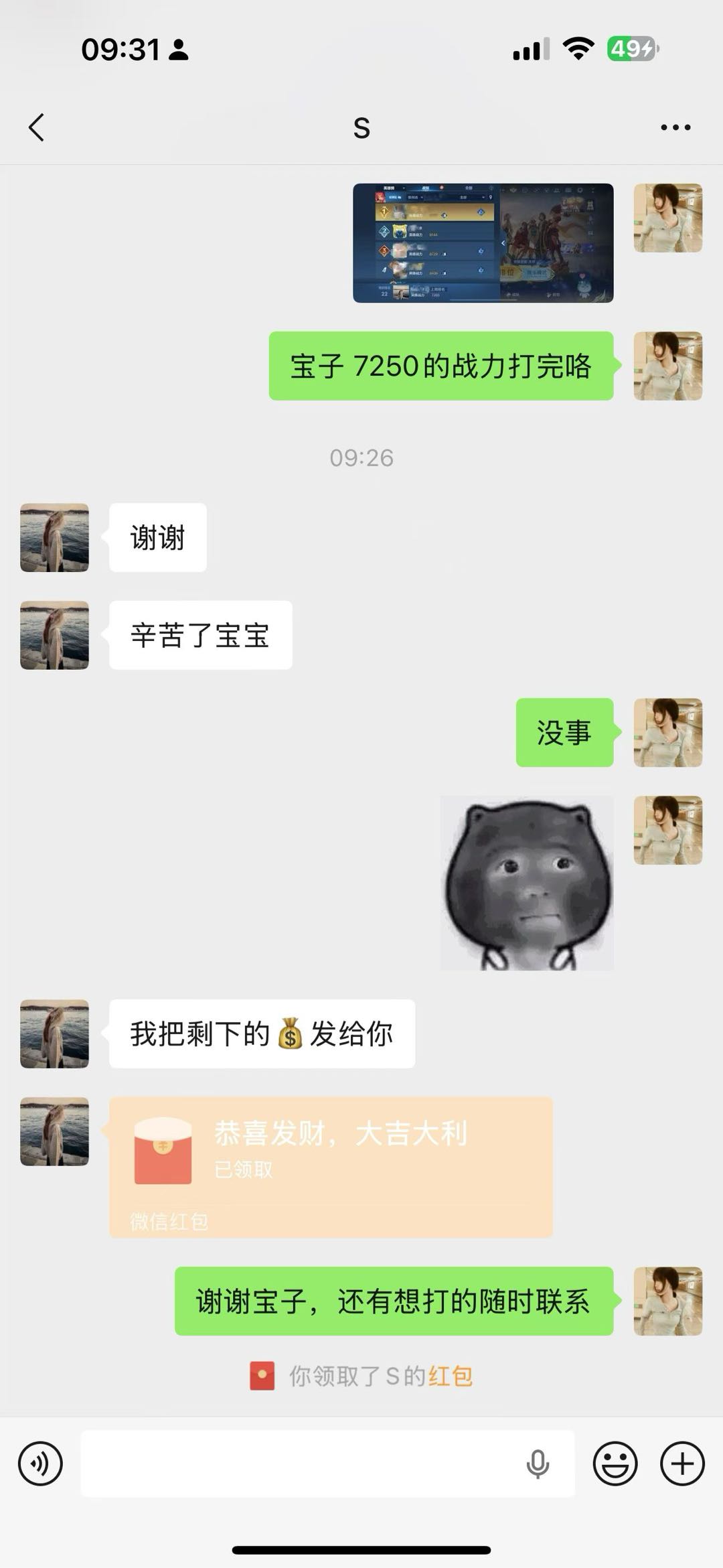Screen dimensions: 723x1568
Task: Tap your own avatar beside 没事 message
Action: (668, 733)
